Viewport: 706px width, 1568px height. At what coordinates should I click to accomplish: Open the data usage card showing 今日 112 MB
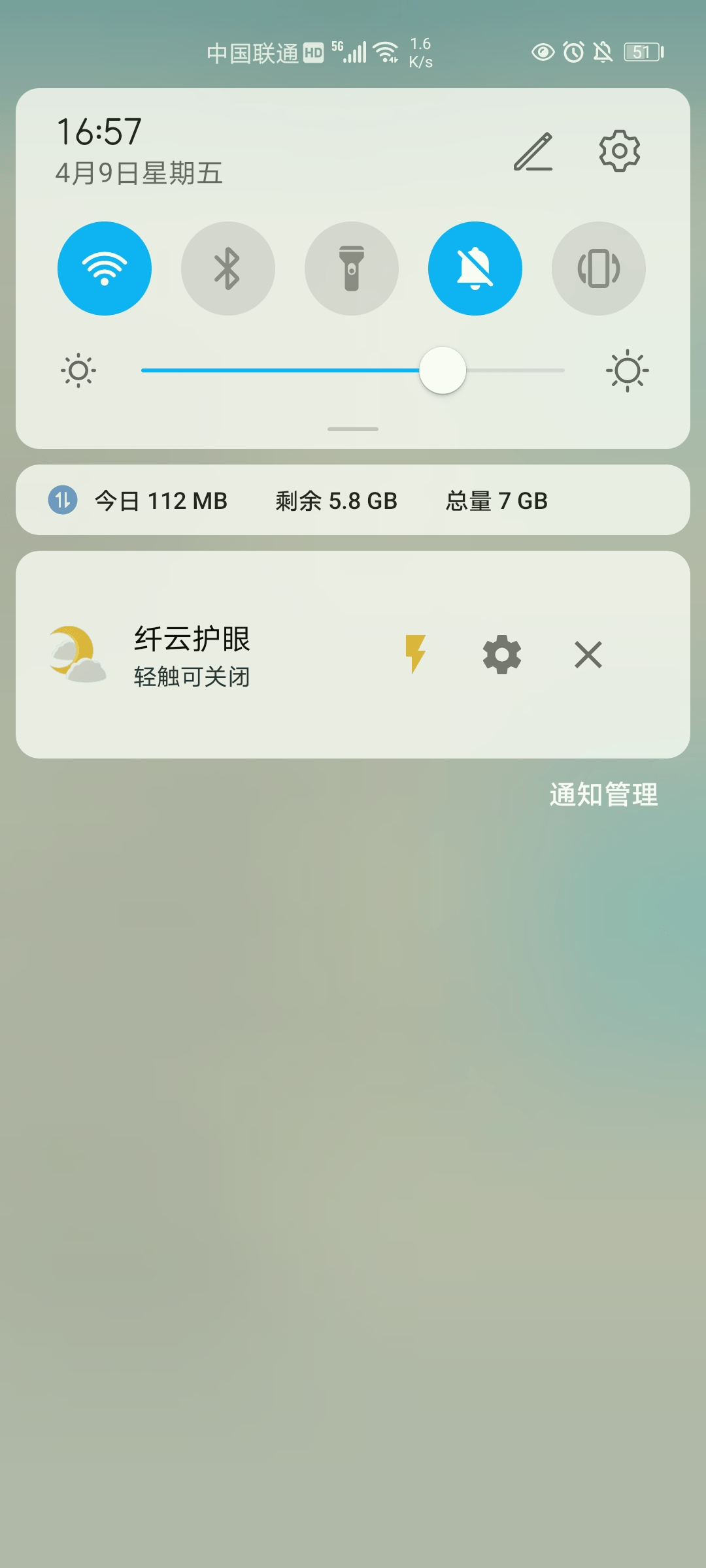[353, 500]
